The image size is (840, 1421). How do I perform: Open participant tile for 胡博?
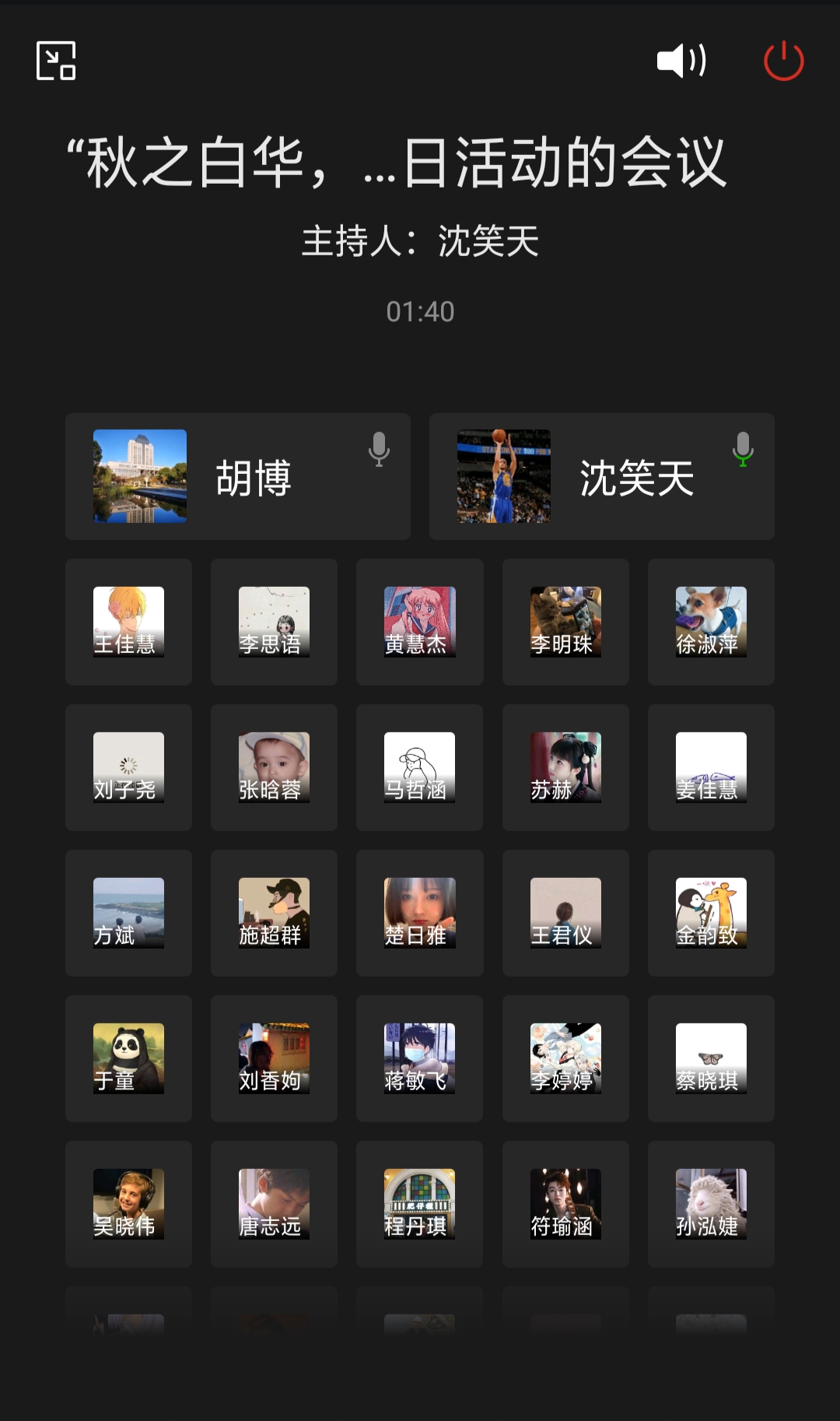click(237, 476)
